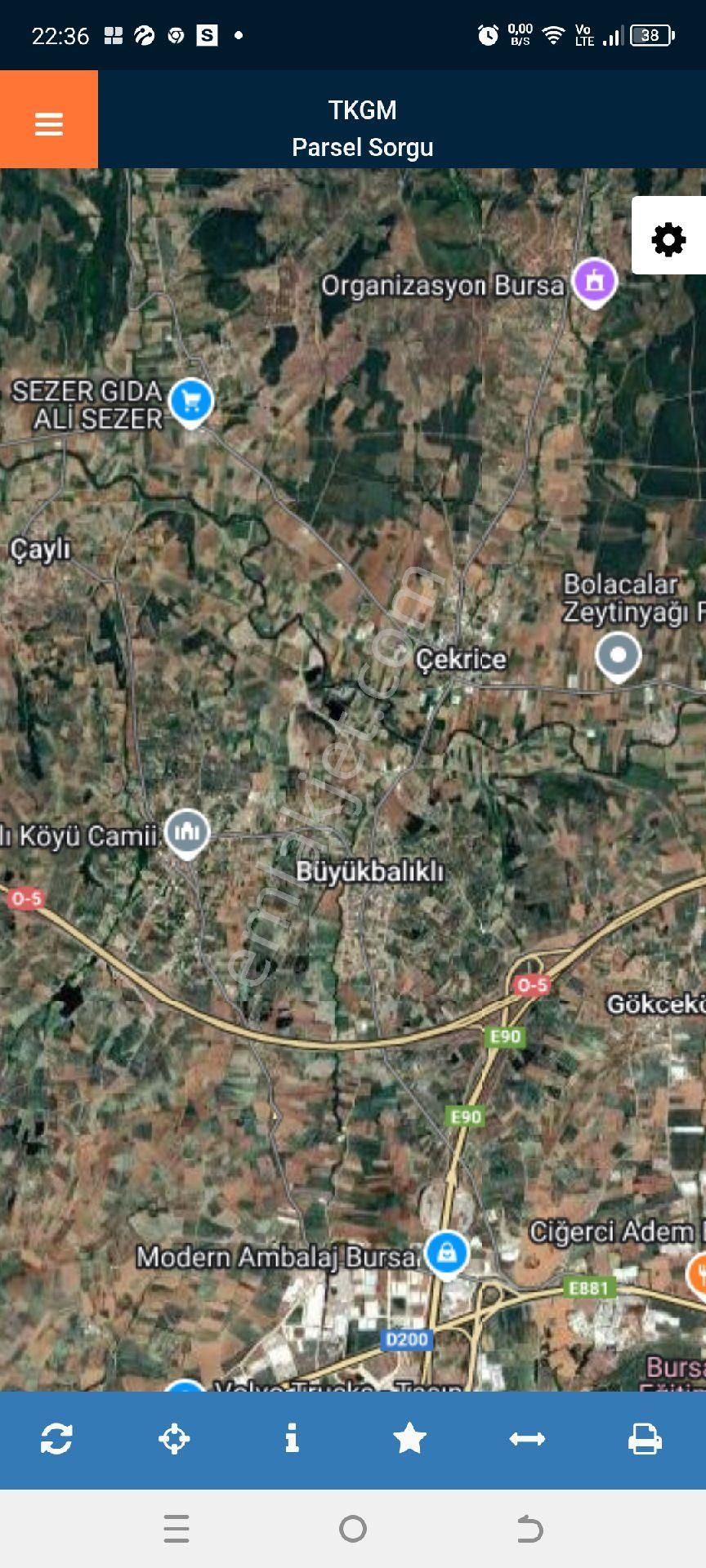Refresh the map view
The width and height of the screenshot is (706, 1568).
[x=55, y=1440]
